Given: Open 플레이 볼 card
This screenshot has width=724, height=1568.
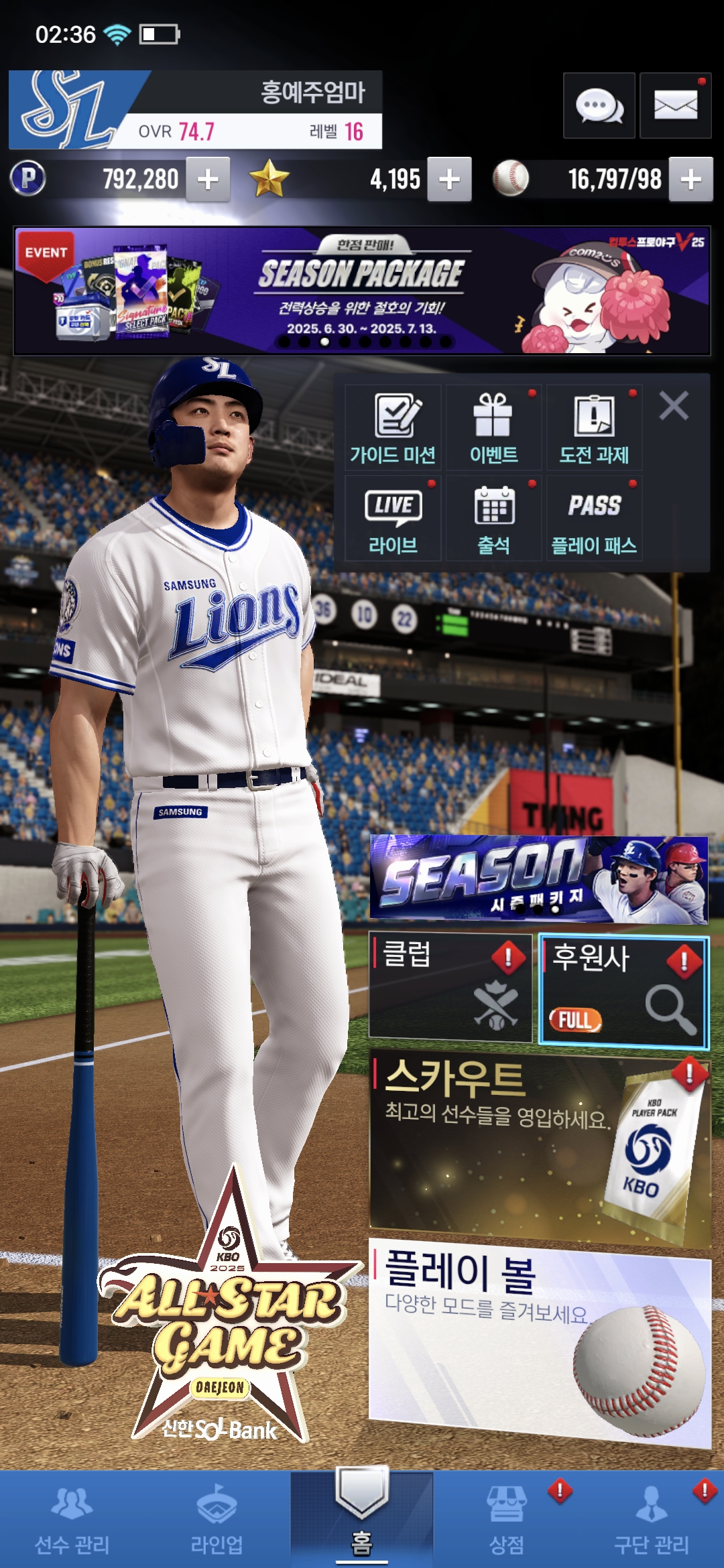Looking at the screenshot, I should tap(540, 1344).
